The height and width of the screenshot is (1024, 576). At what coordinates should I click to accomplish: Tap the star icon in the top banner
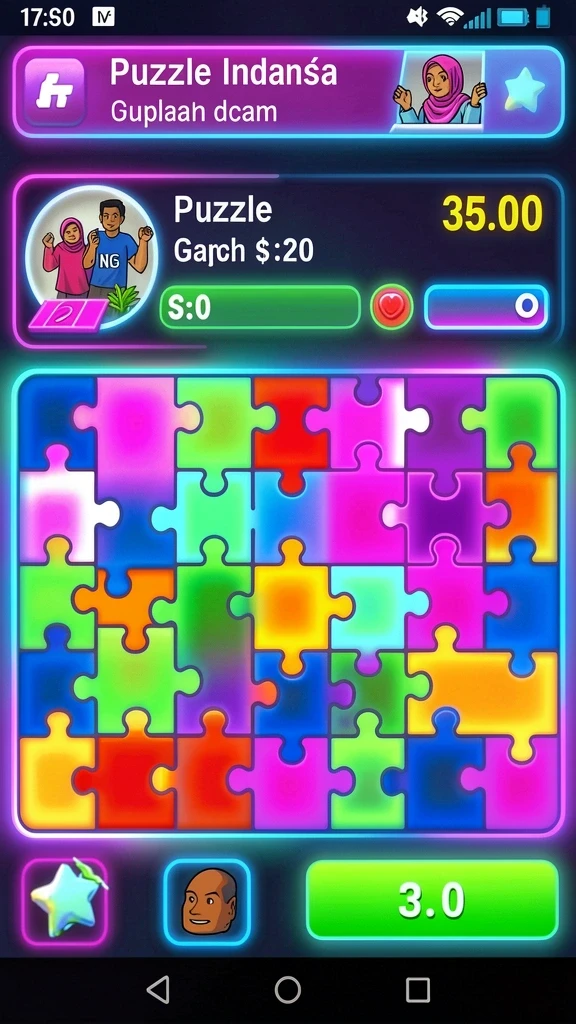pos(524,92)
